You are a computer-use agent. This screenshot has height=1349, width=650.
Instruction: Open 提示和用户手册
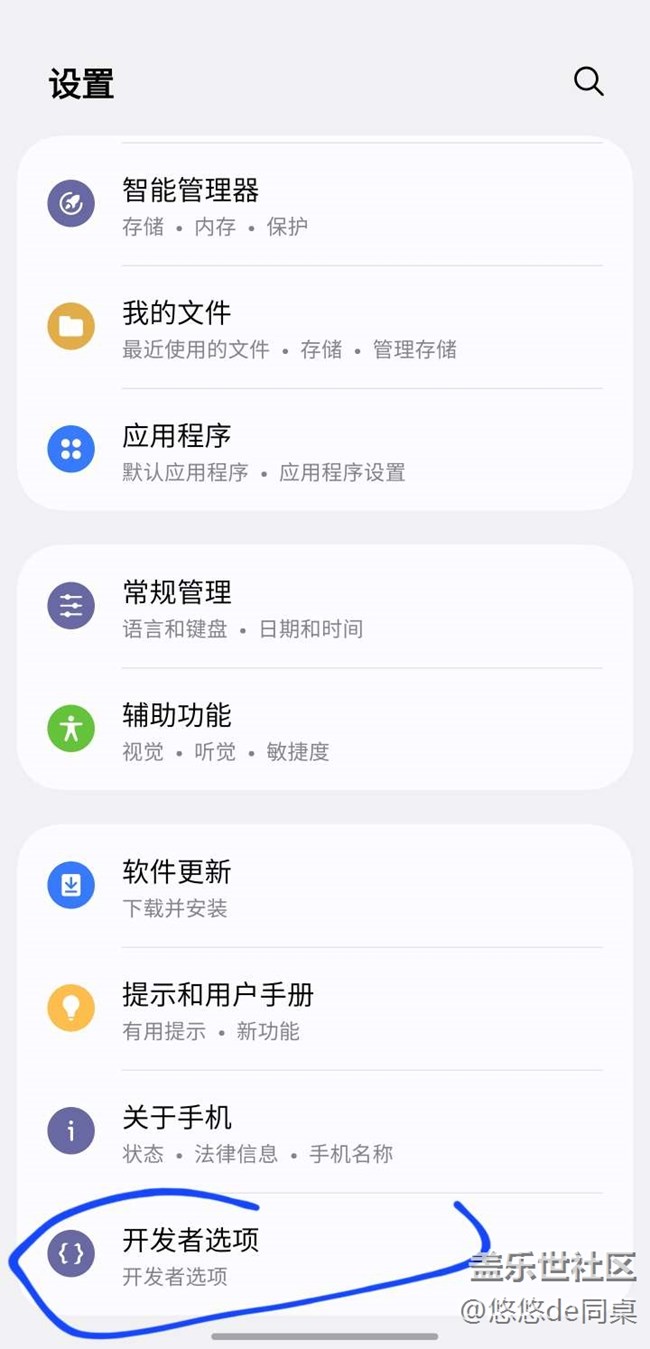(x=325, y=1010)
